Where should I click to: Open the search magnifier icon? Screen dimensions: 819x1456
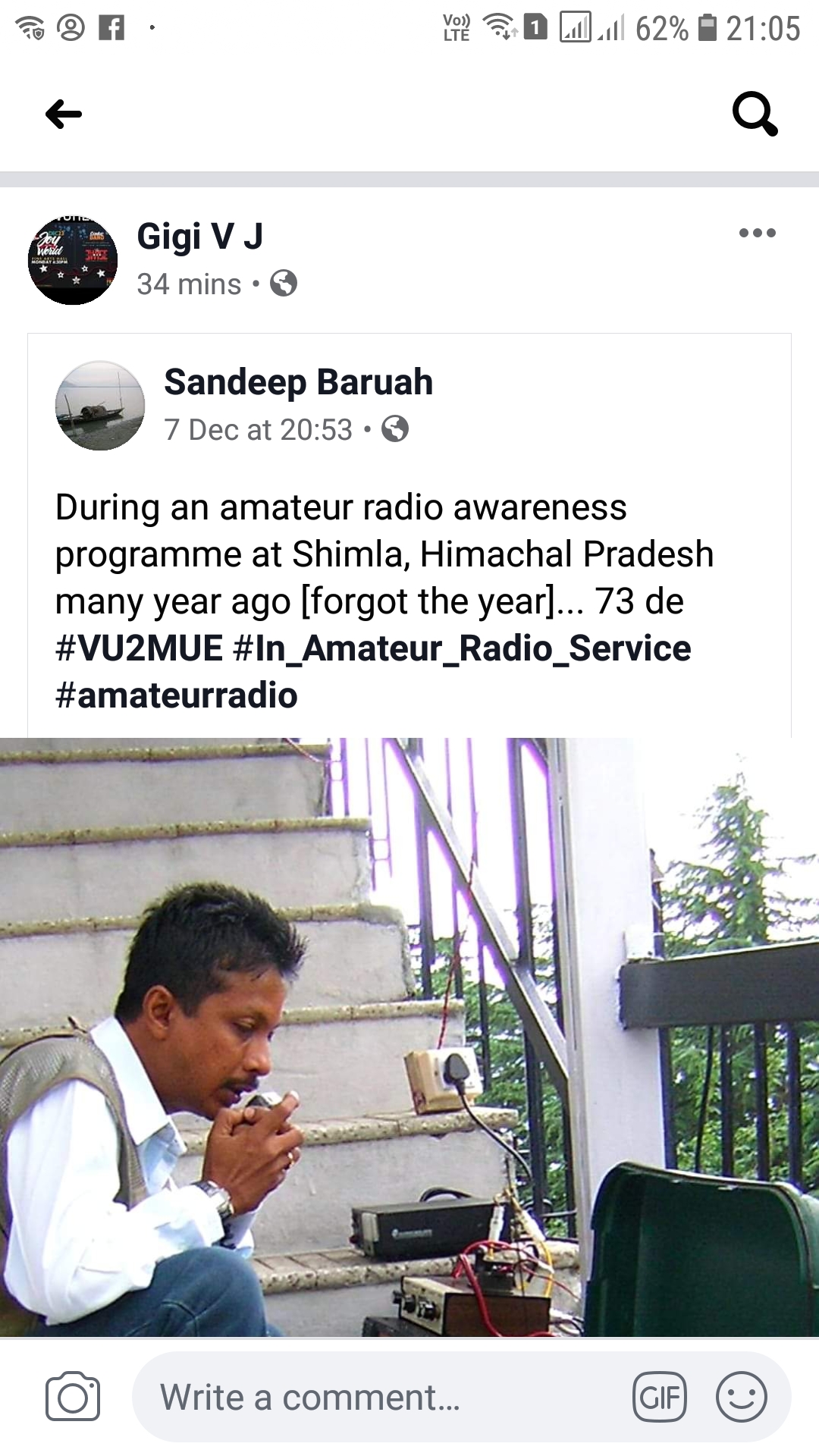[755, 114]
